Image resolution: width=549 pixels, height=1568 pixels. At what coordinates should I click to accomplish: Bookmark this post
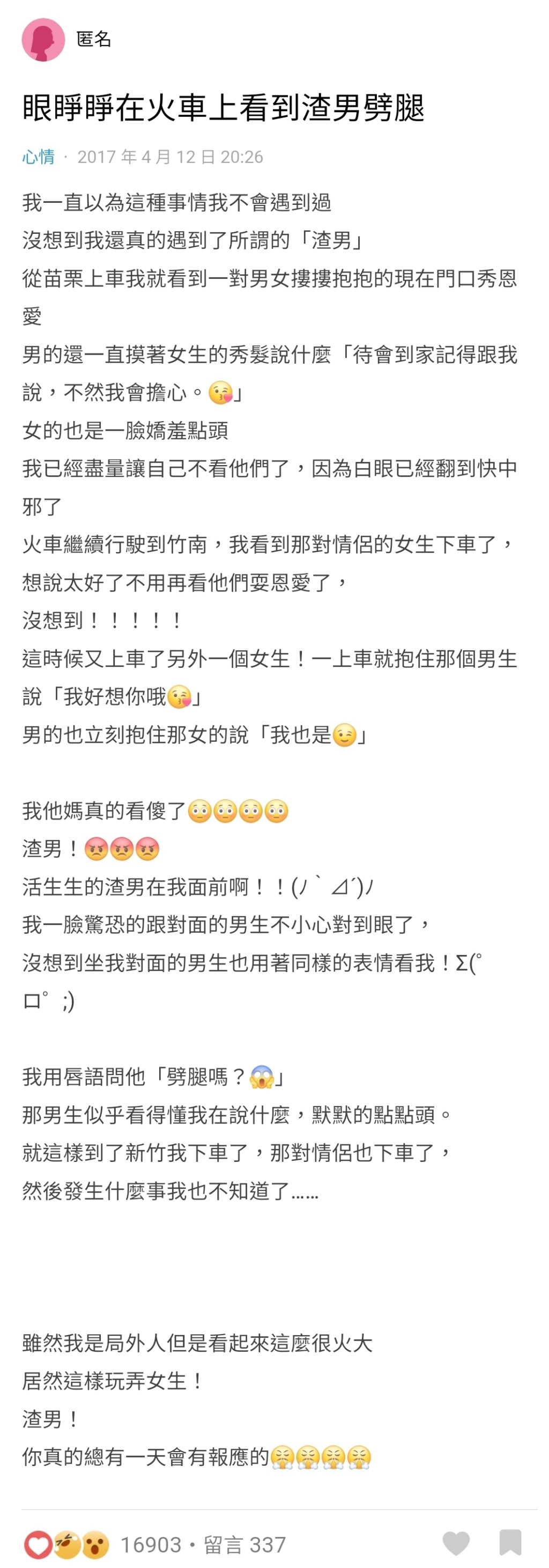[510, 1543]
